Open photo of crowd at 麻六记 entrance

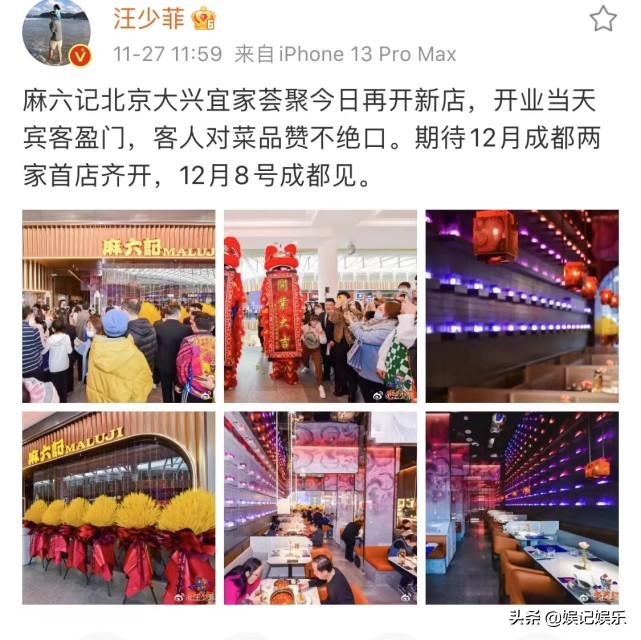click(119, 306)
